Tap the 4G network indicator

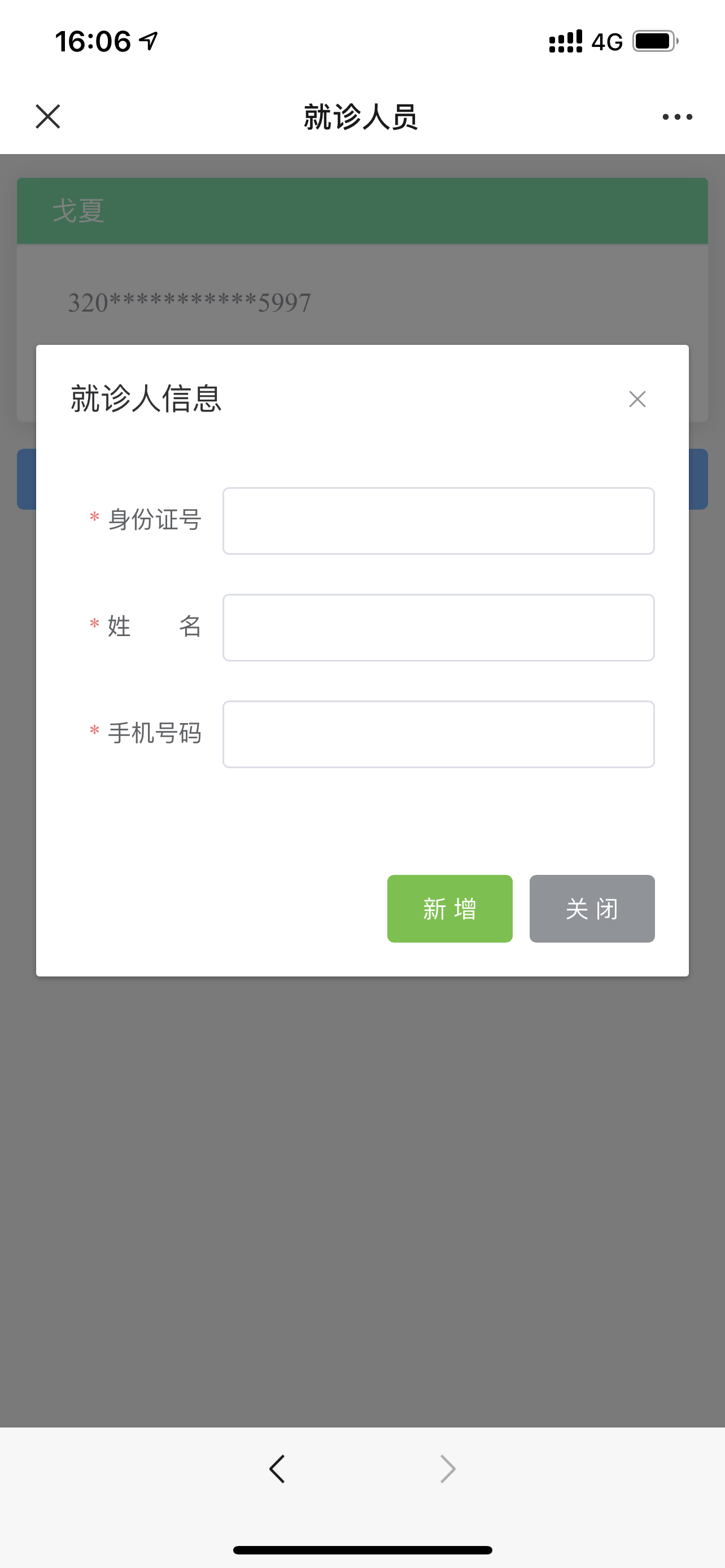point(607,41)
